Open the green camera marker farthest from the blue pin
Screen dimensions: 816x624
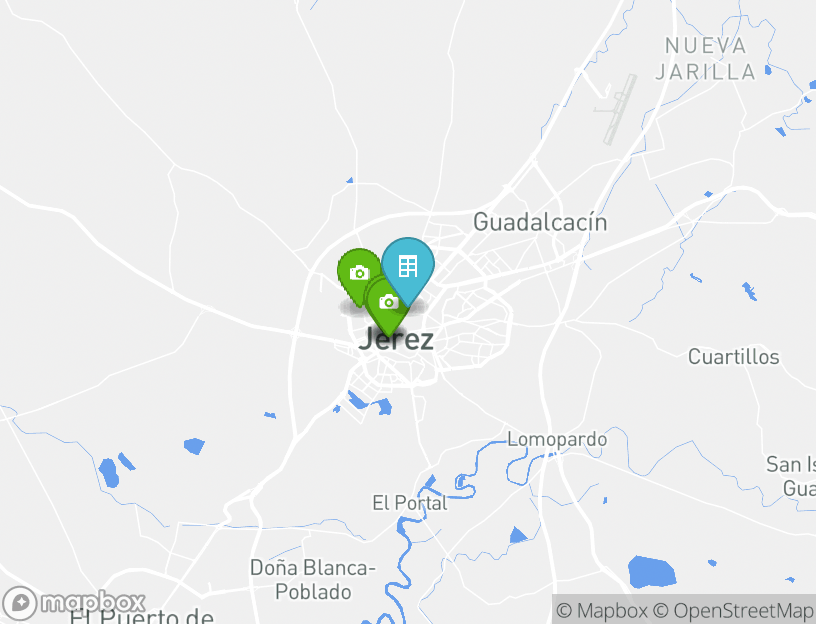[x=359, y=270]
